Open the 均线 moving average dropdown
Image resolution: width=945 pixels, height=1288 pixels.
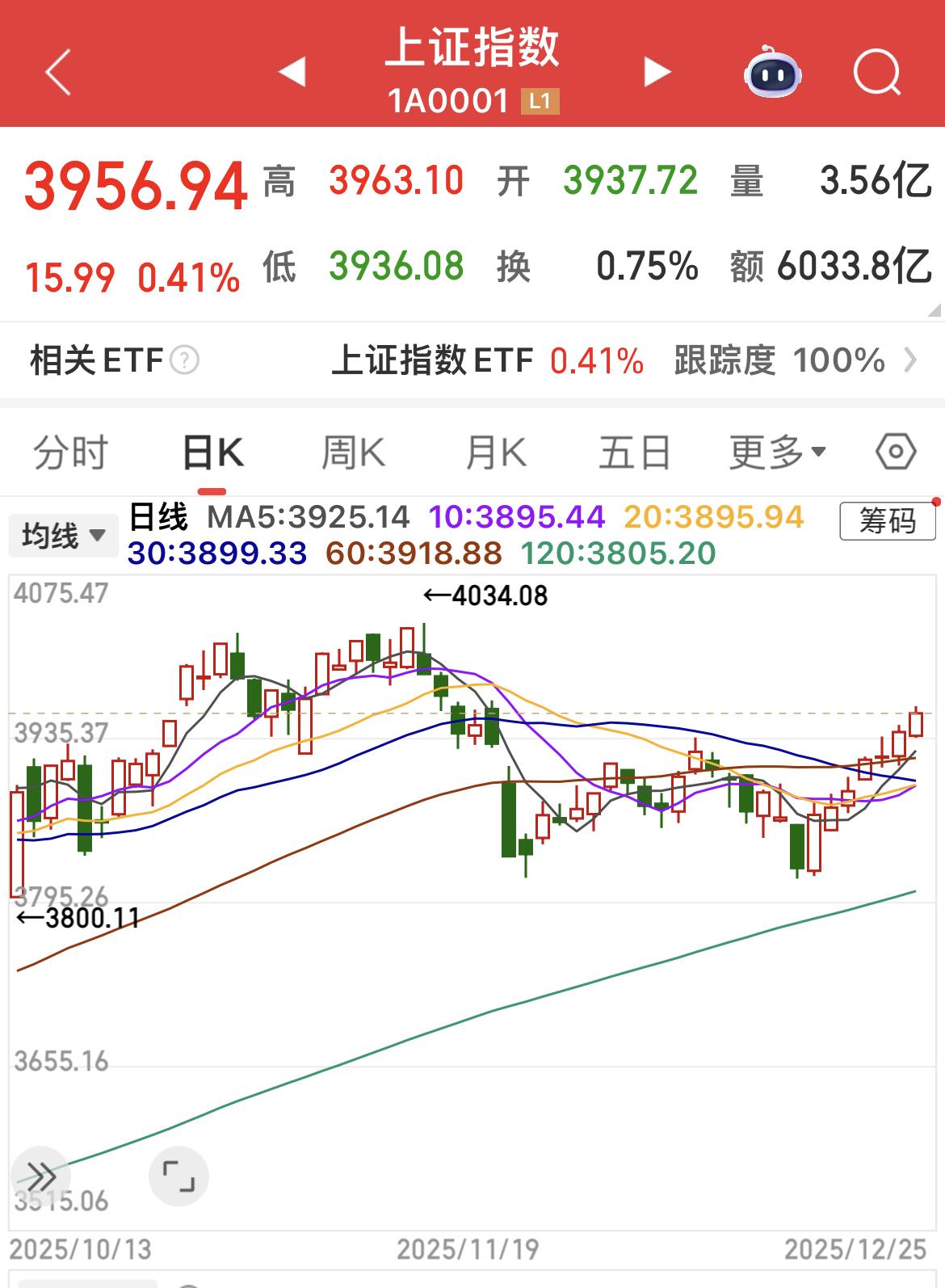[63, 535]
